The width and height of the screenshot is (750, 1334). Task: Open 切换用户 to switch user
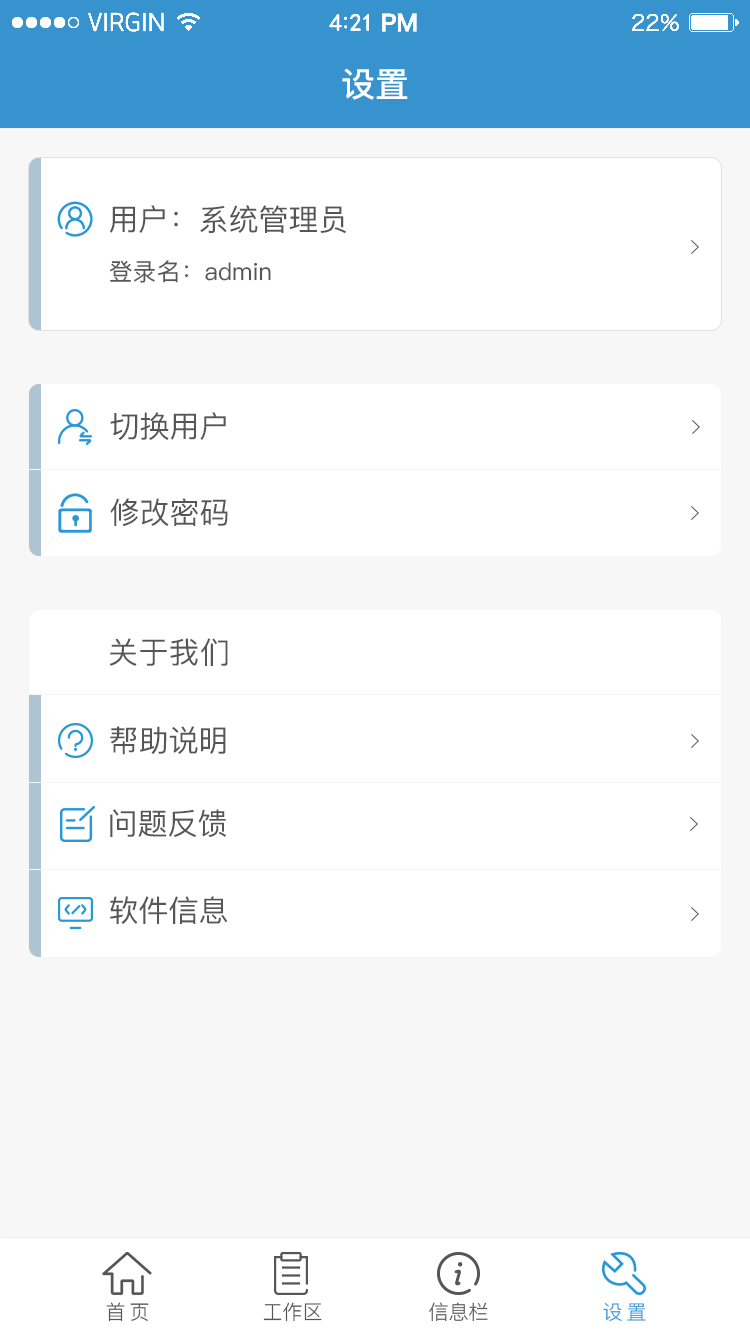pos(375,427)
